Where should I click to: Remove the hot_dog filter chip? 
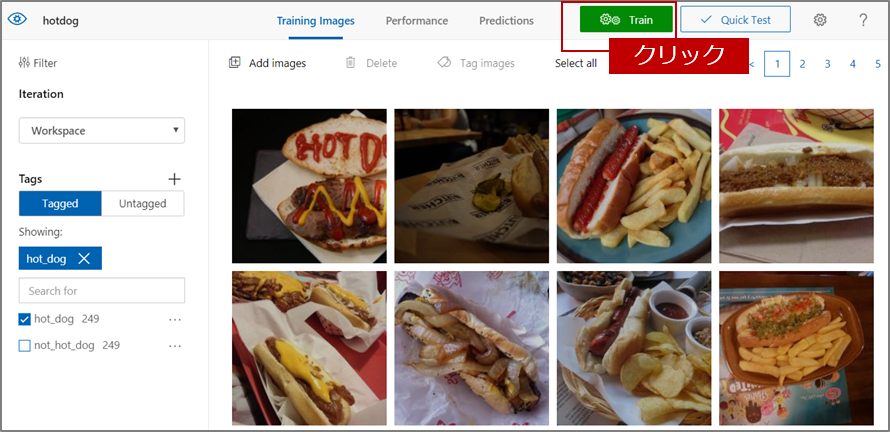click(x=84, y=258)
